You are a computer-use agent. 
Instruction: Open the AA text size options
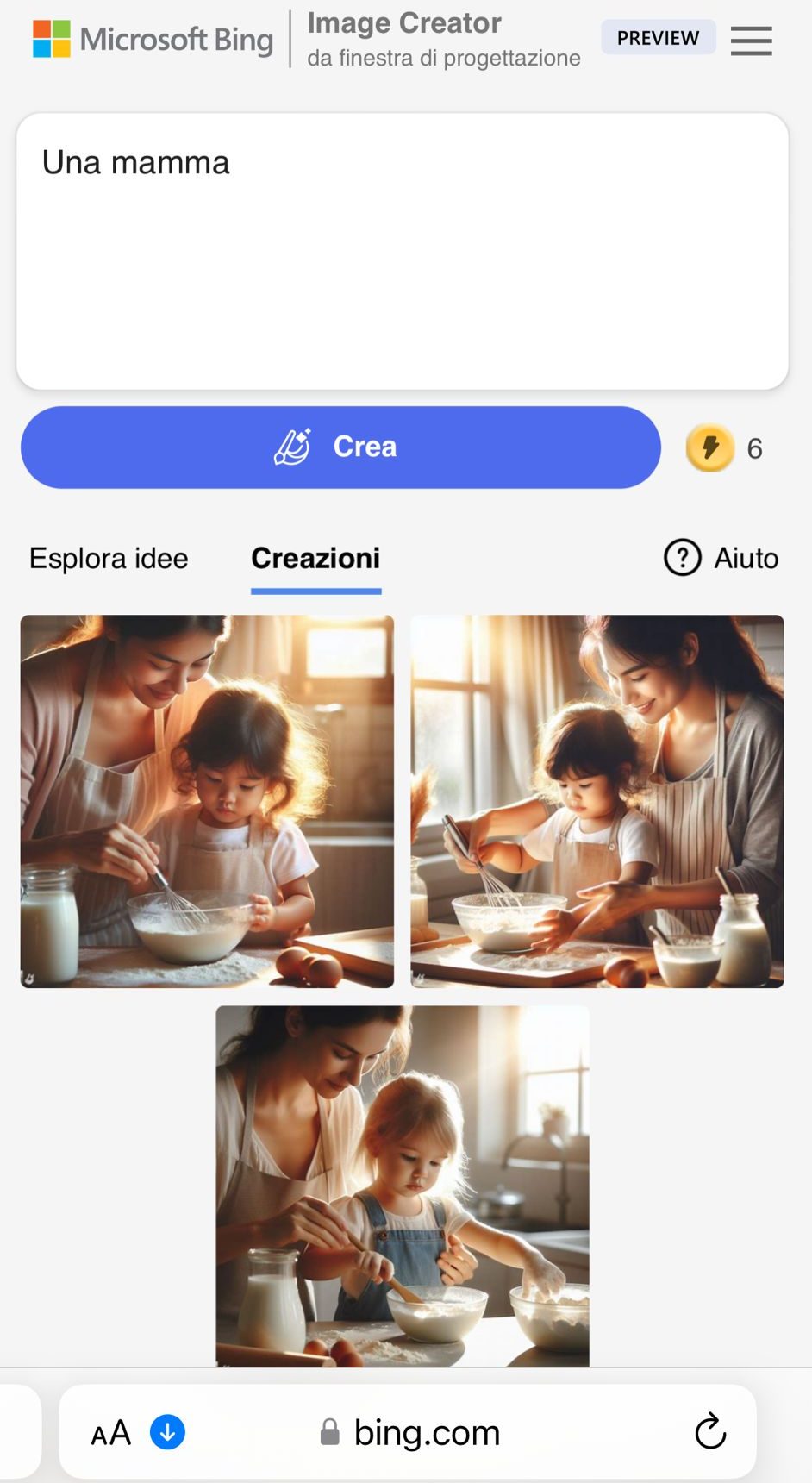coord(111,1433)
